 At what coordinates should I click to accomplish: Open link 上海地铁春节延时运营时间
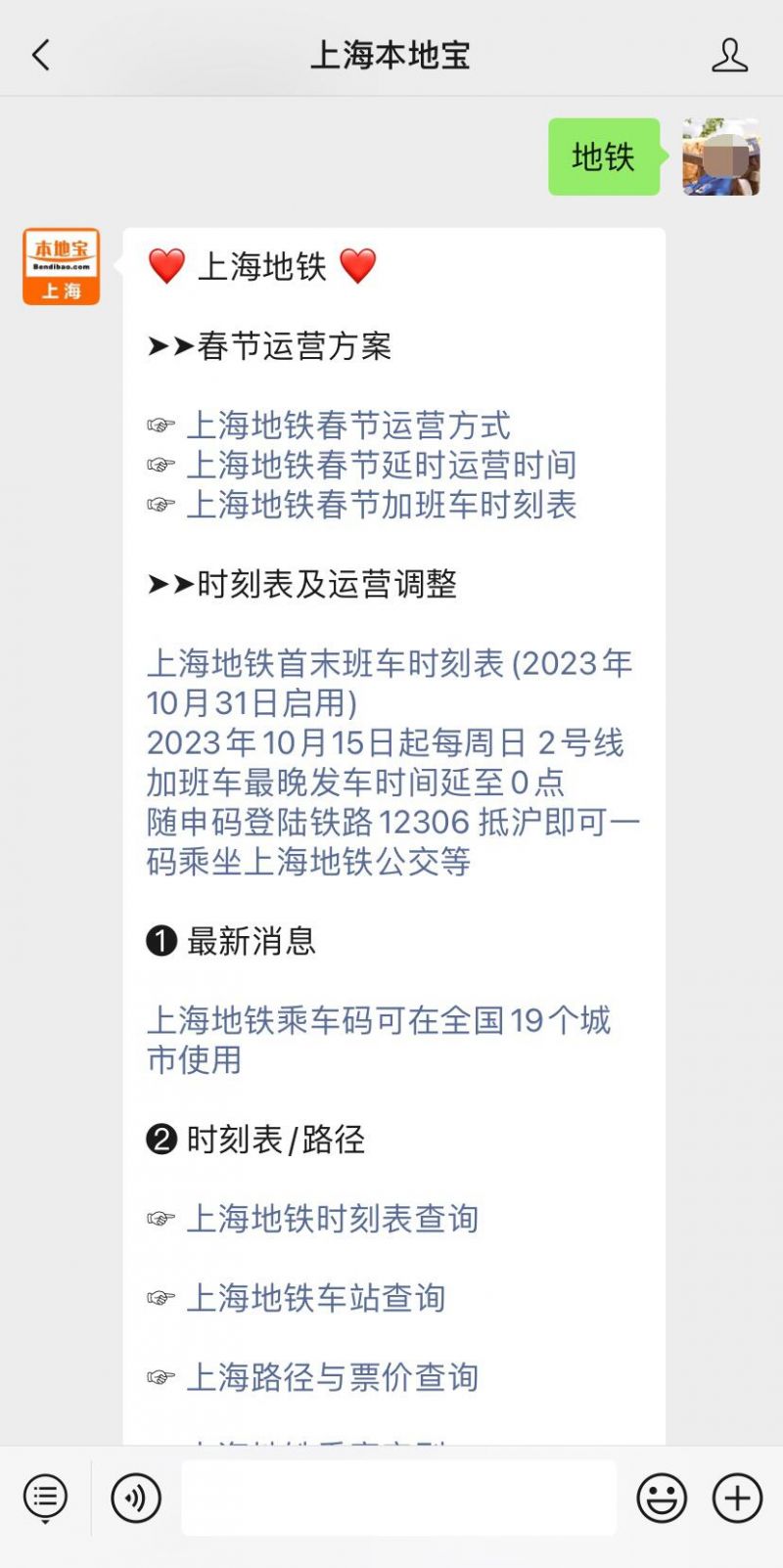coord(381,465)
